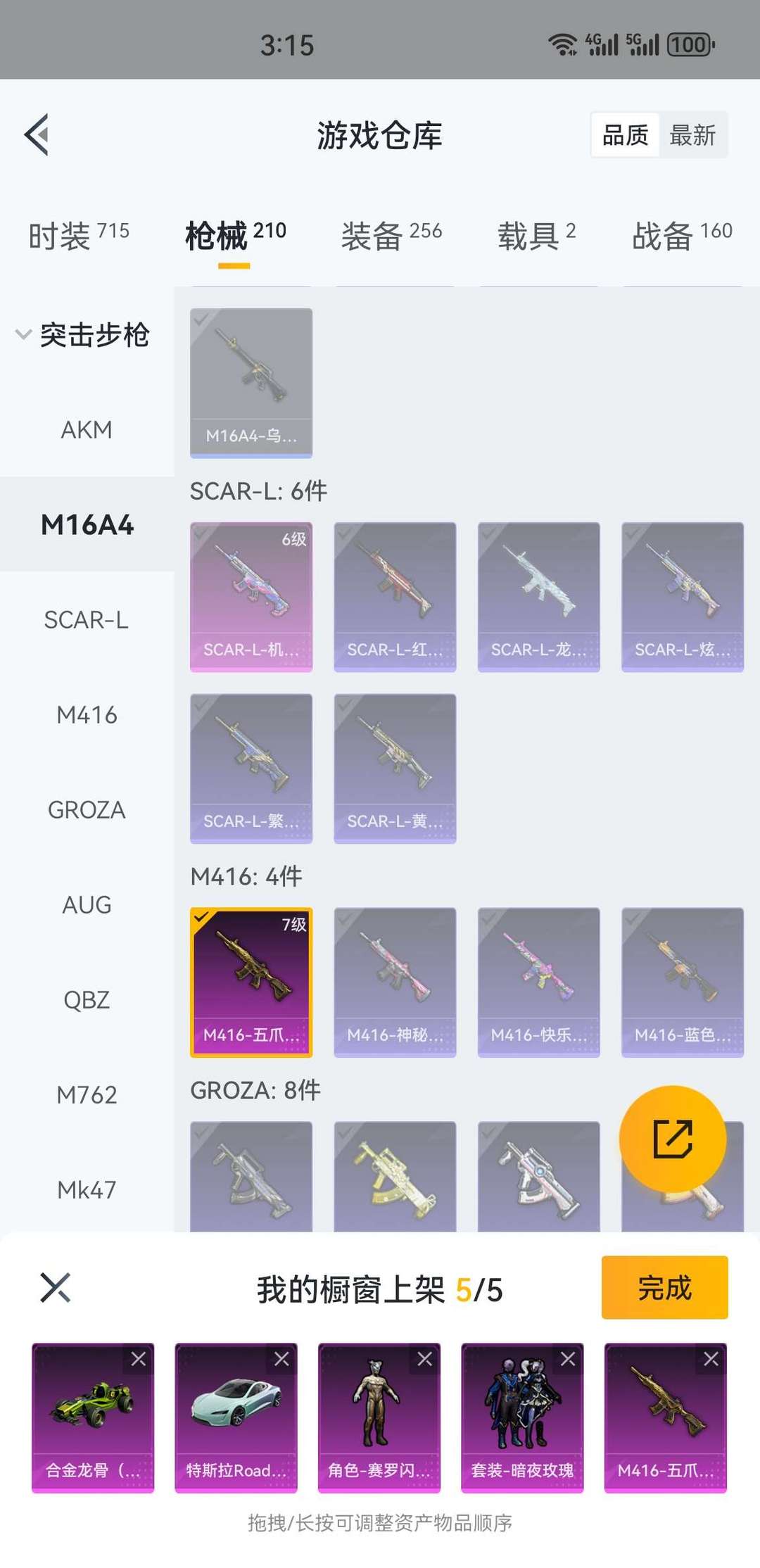Go back using the top-left arrow
The height and width of the screenshot is (1568, 760).
[x=37, y=134]
